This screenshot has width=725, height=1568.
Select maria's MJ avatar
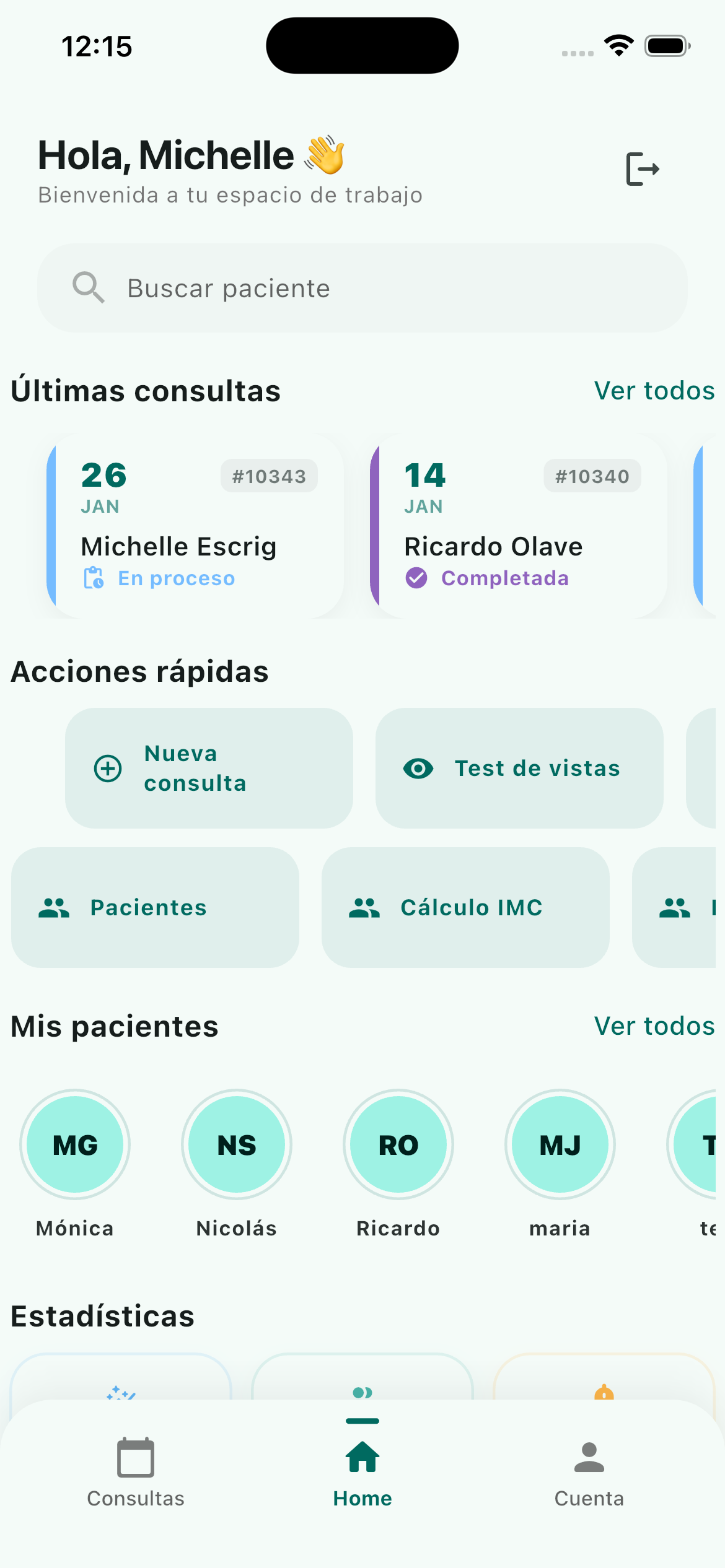tap(560, 1144)
